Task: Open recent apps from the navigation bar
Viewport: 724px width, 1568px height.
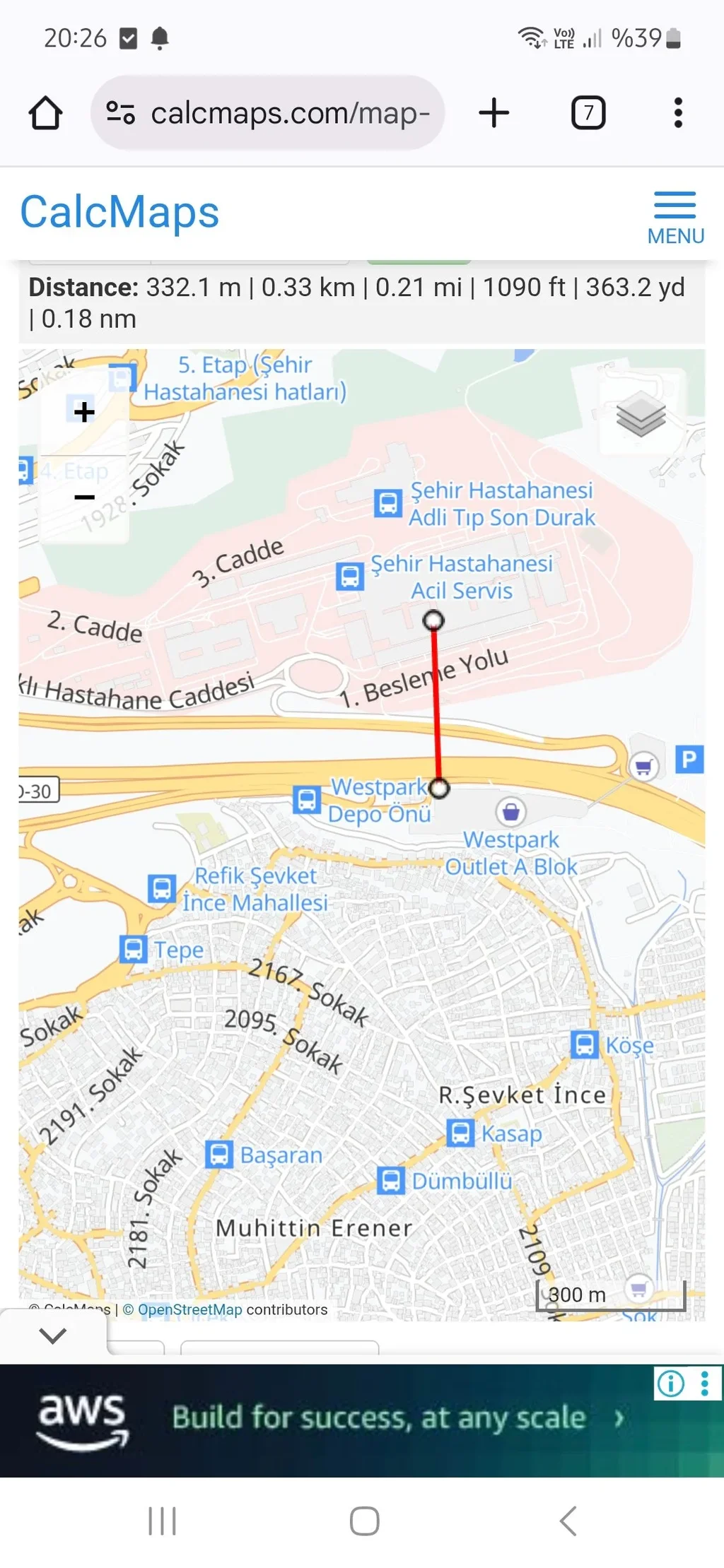Action: point(162,1521)
